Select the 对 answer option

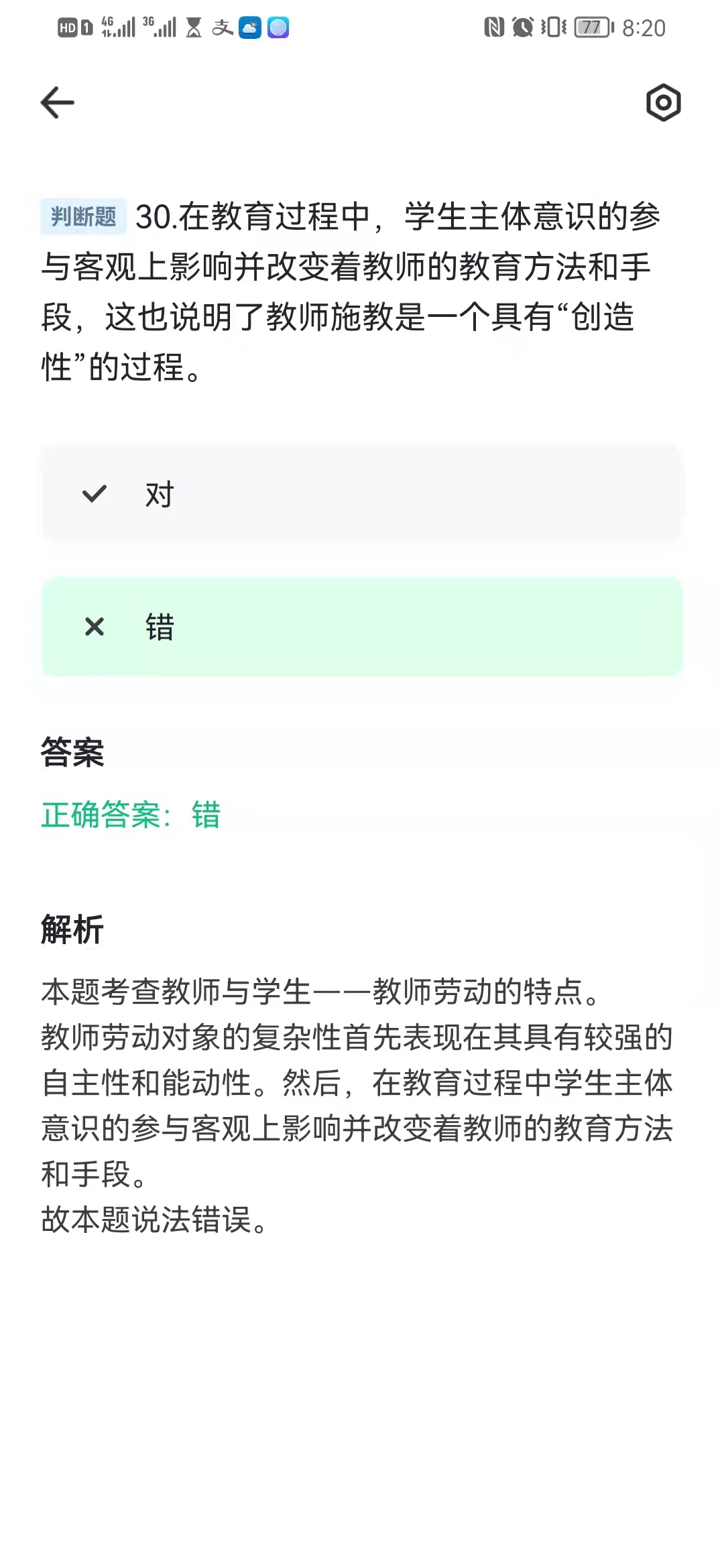[x=362, y=494]
